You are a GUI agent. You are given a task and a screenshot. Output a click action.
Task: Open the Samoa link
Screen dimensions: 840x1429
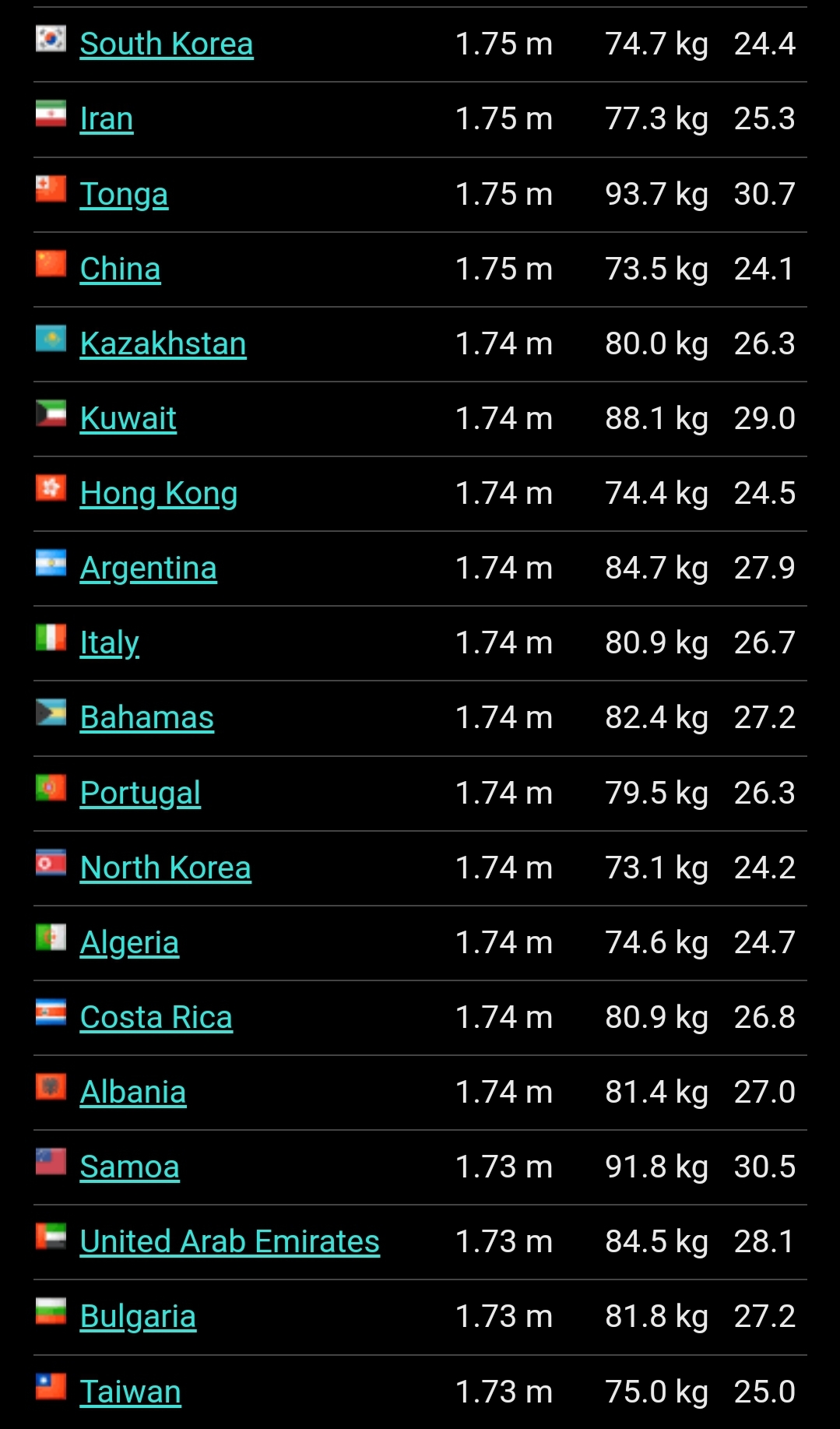tap(130, 1167)
